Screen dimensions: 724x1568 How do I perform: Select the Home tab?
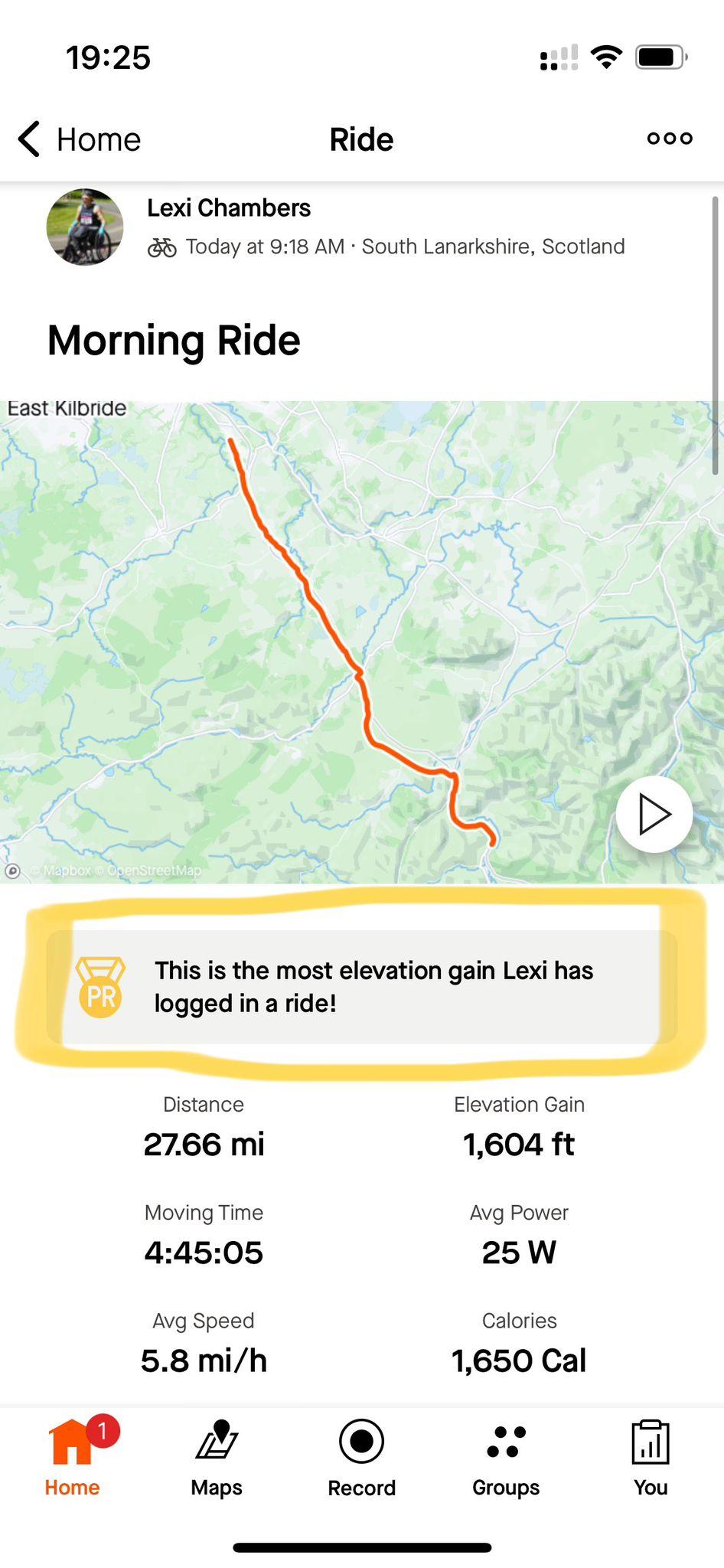coord(72,1458)
